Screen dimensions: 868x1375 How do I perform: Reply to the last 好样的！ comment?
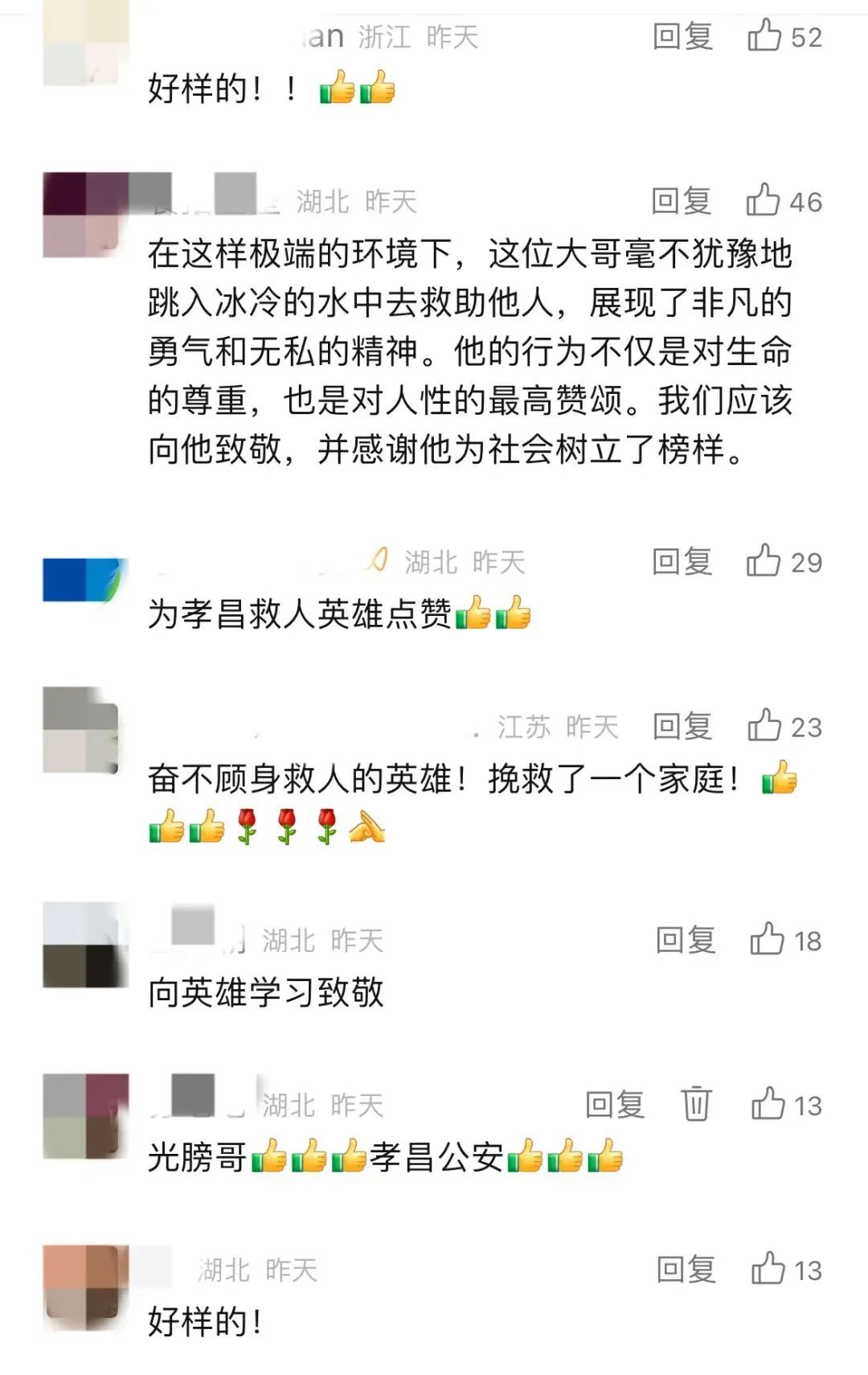click(686, 1270)
